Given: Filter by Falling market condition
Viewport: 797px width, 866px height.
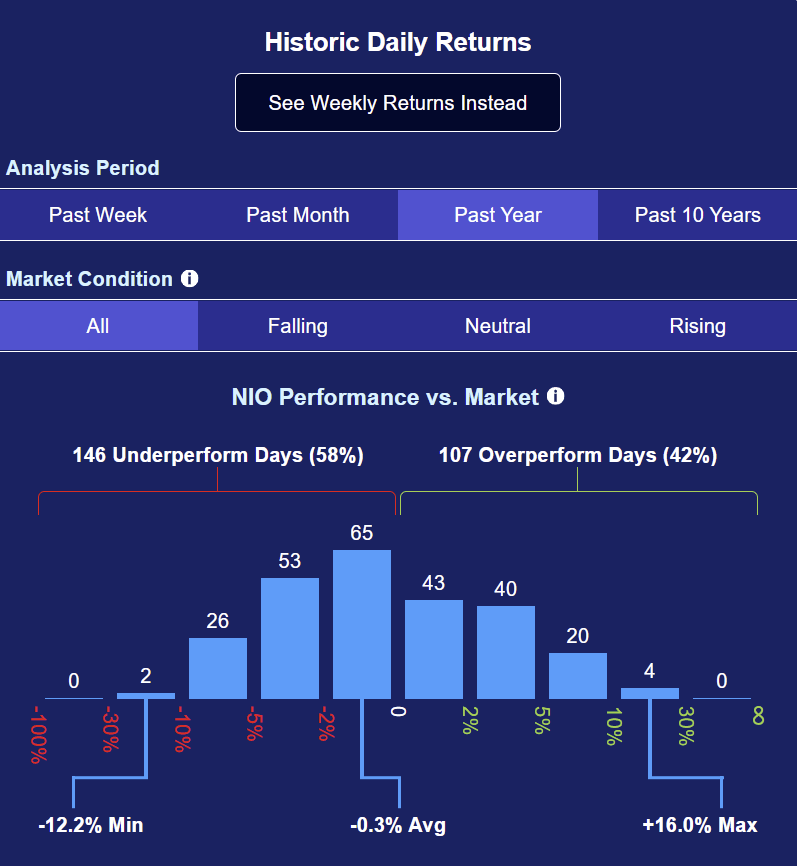Looking at the screenshot, I should 298,326.
